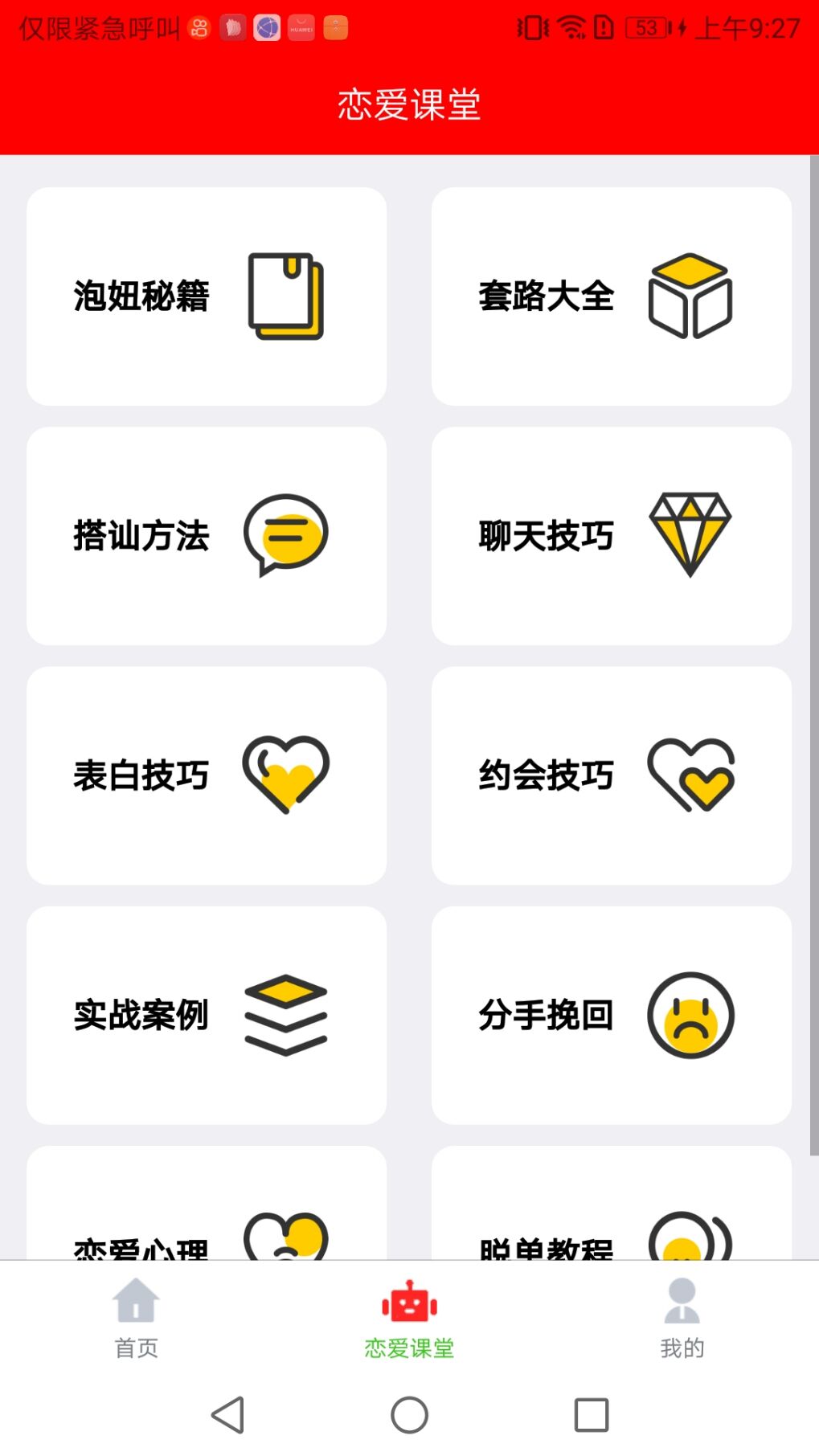Open the 泡妞秘籍 card
This screenshot has height=1456, width=819.
[x=207, y=297]
